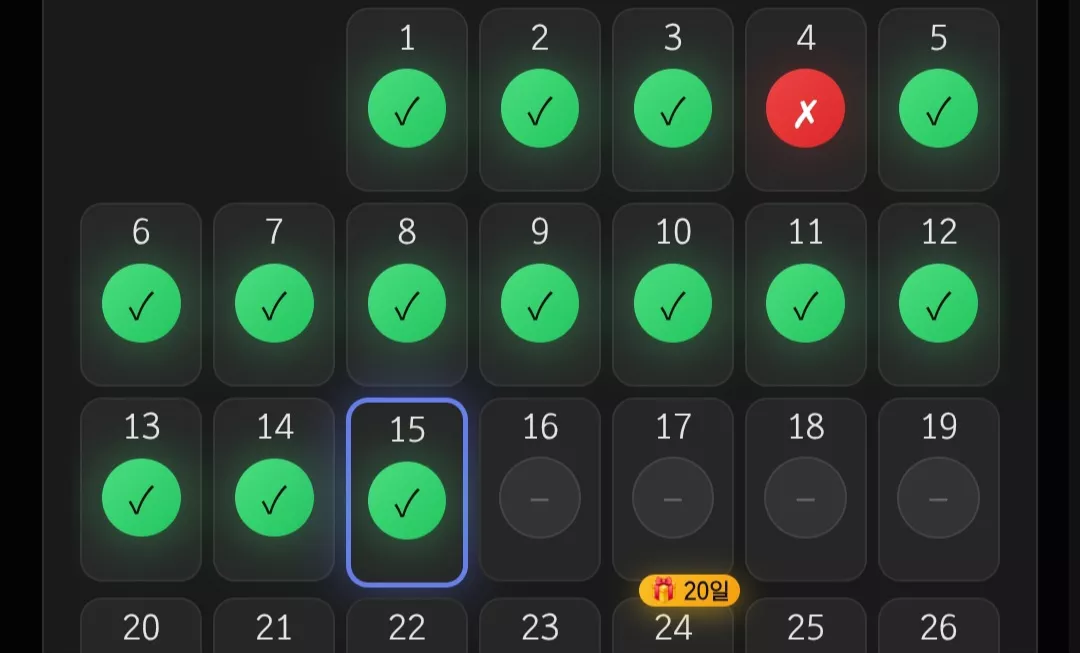Open day 19 calendar cell

click(x=939, y=489)
